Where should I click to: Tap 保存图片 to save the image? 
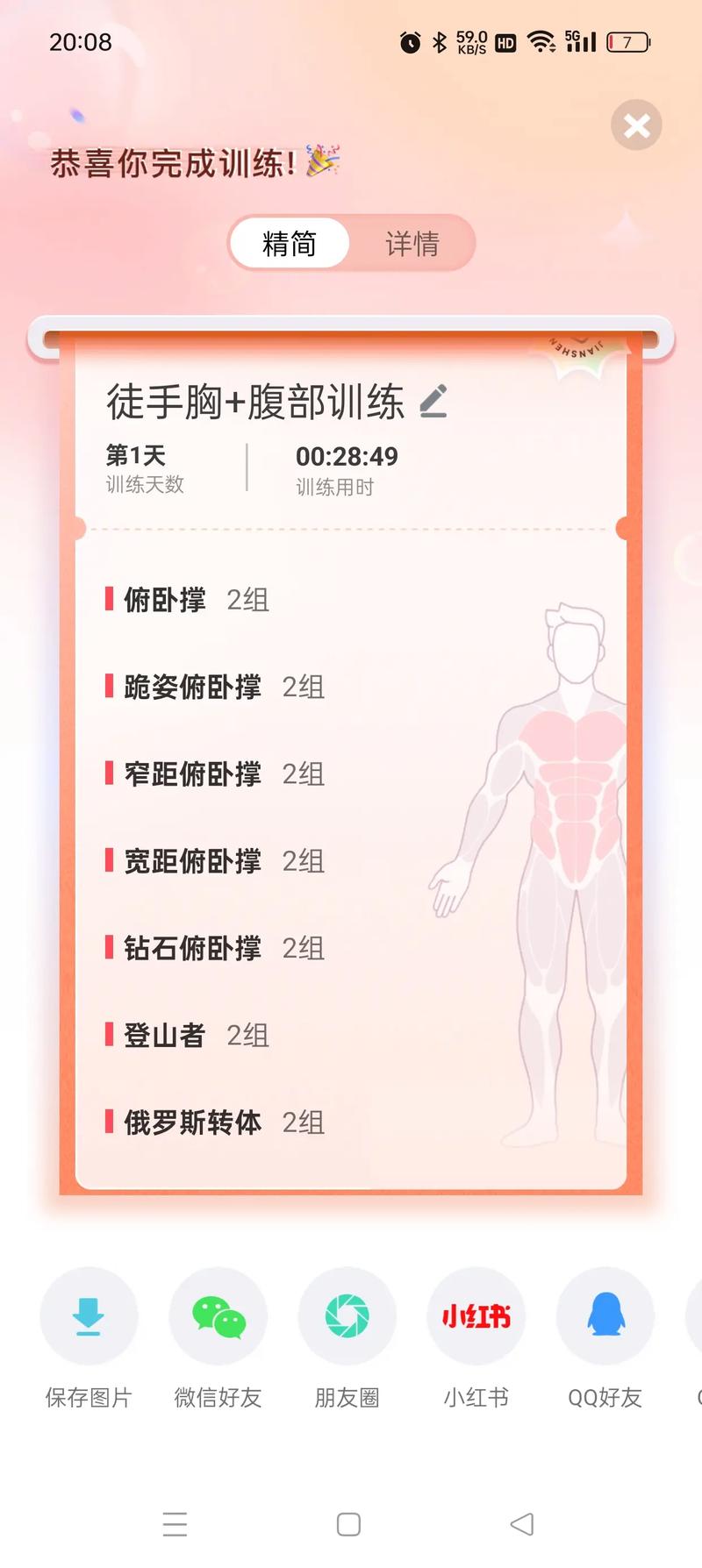click(x=89, y=1316)
